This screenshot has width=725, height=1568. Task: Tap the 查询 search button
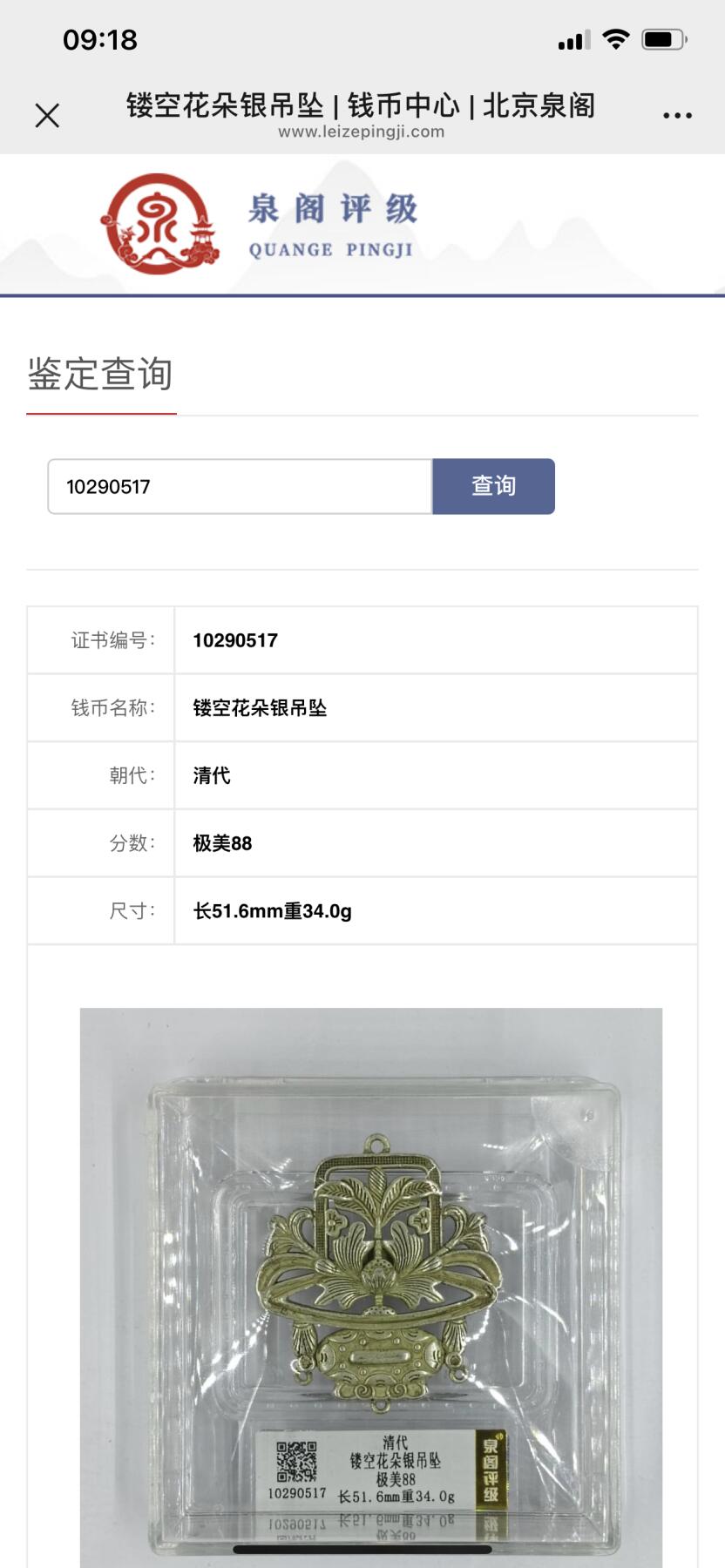493,486
